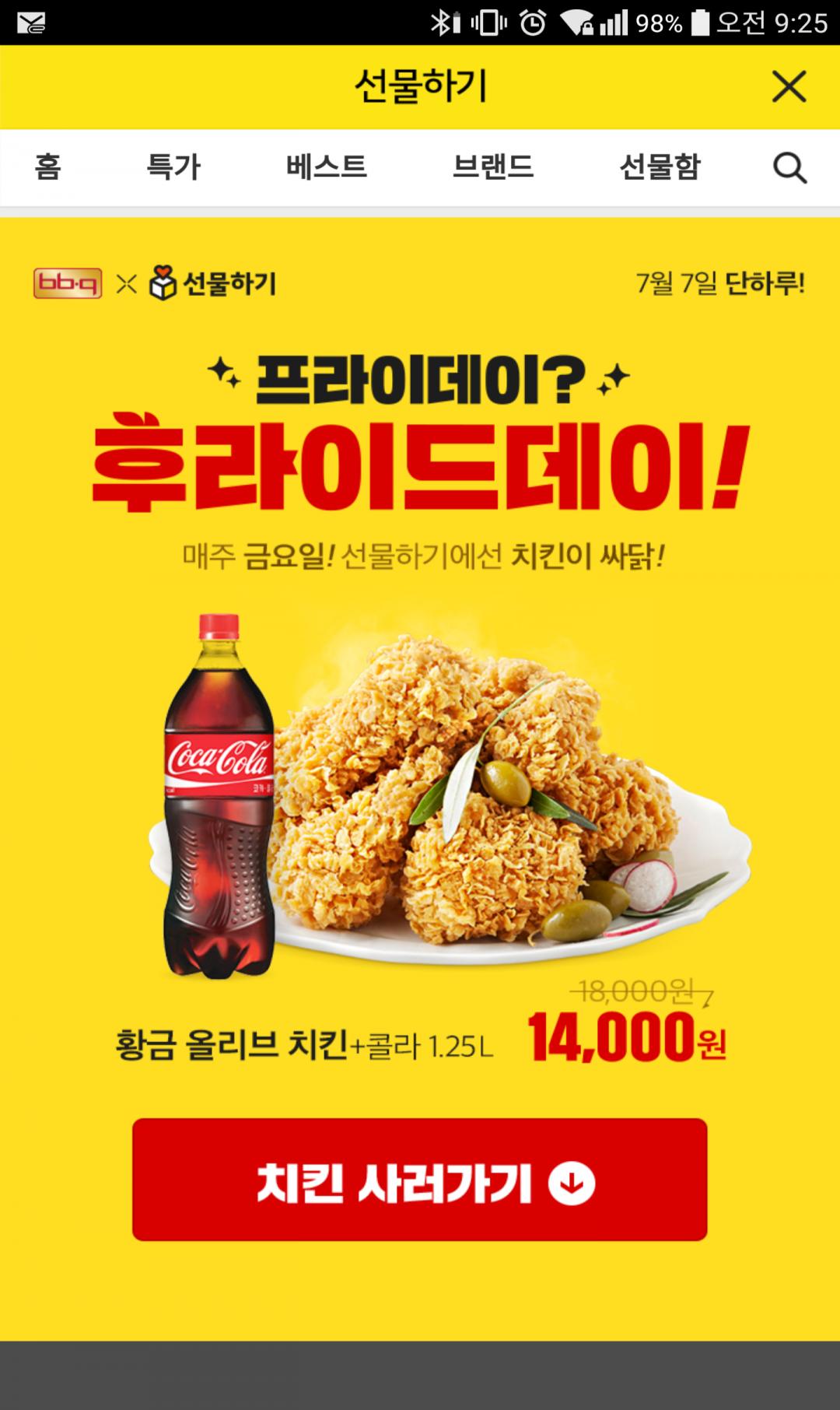Open the search magnifier icon

pyautogui.click(x=789, y=168)
